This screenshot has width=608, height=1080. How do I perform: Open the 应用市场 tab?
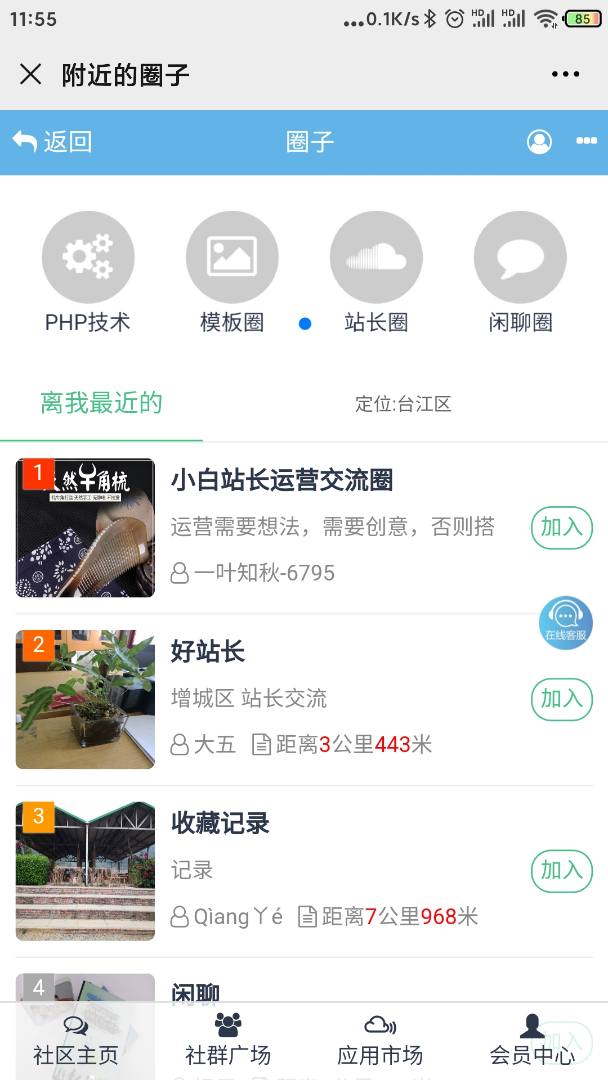point(380,1040)
